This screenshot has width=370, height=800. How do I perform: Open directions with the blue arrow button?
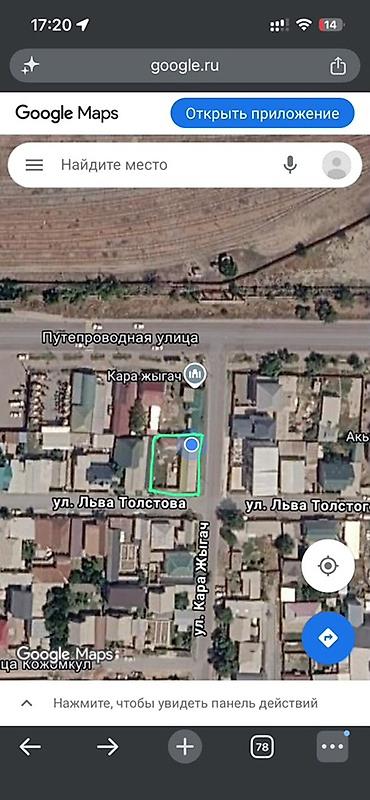coord(328,637)
